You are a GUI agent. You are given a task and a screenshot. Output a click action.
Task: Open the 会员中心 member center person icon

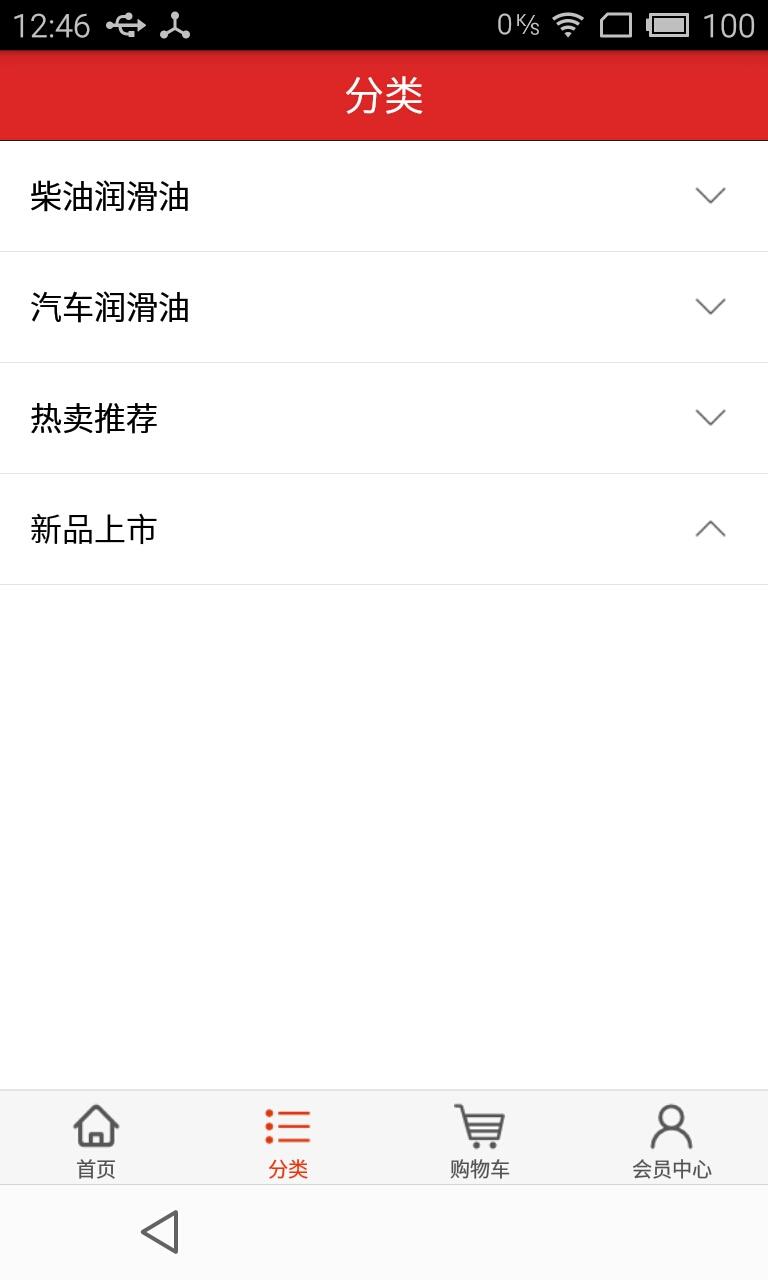pyautogui.click(x=671, y=1125)
